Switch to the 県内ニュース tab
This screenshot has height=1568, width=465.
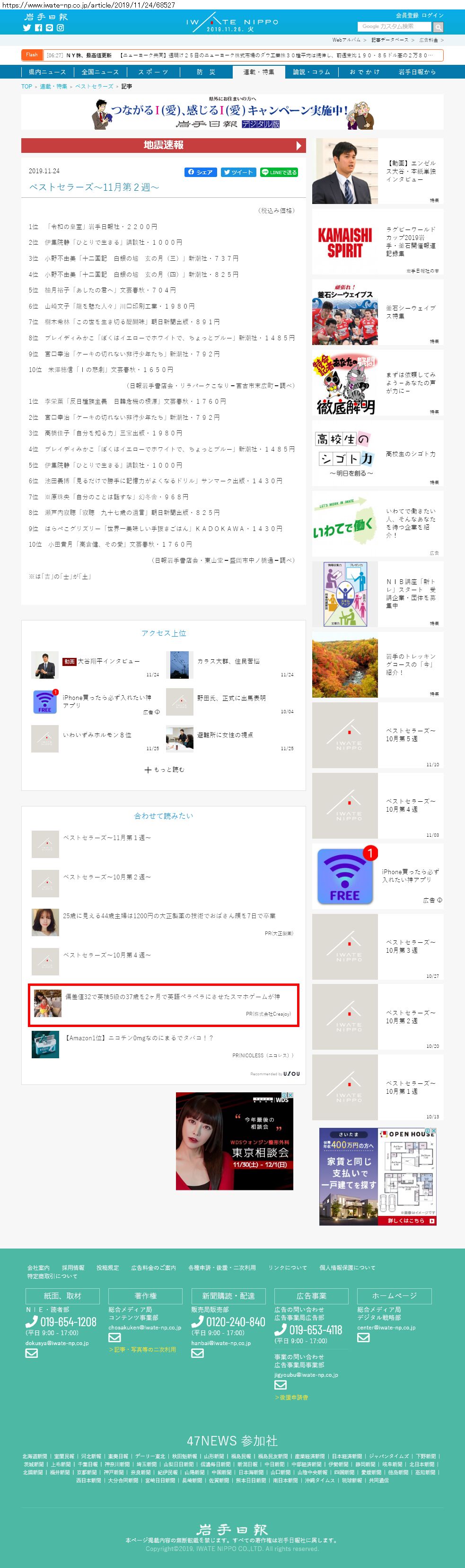pos(47,72)
